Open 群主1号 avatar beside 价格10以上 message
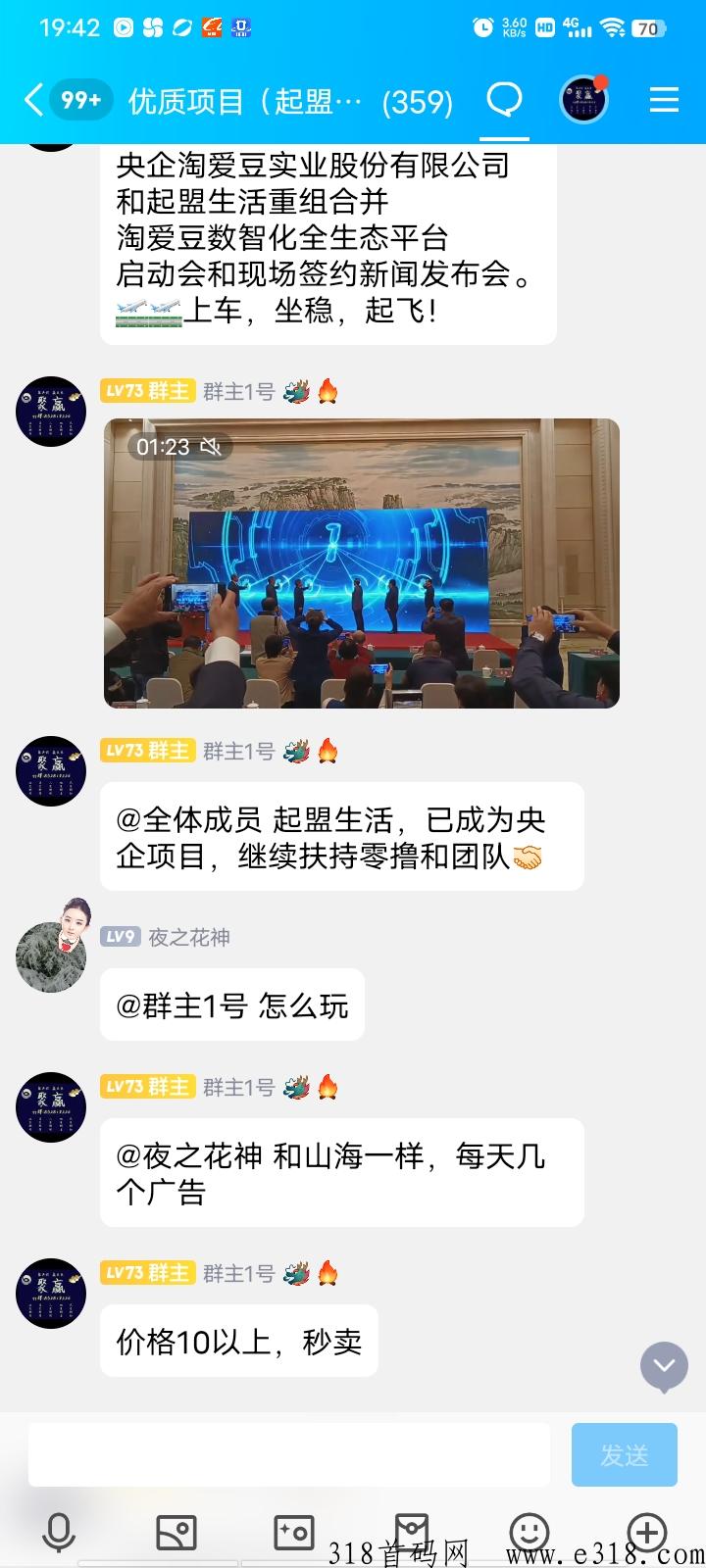The image size is (706, 1568). coord(51,1294)
